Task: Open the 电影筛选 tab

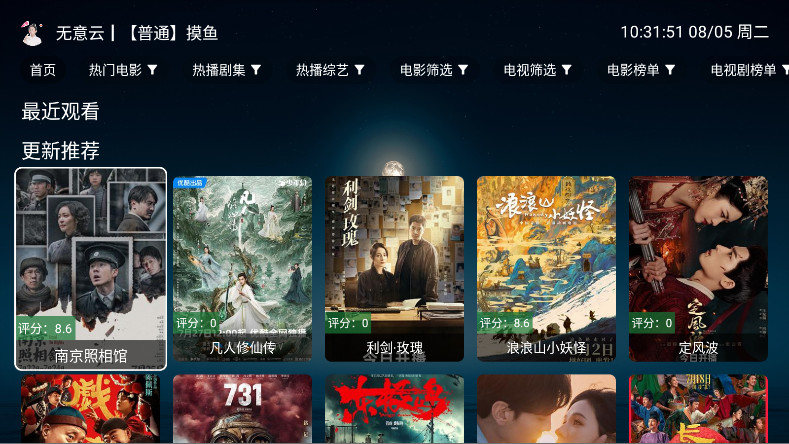Action: 434,70
